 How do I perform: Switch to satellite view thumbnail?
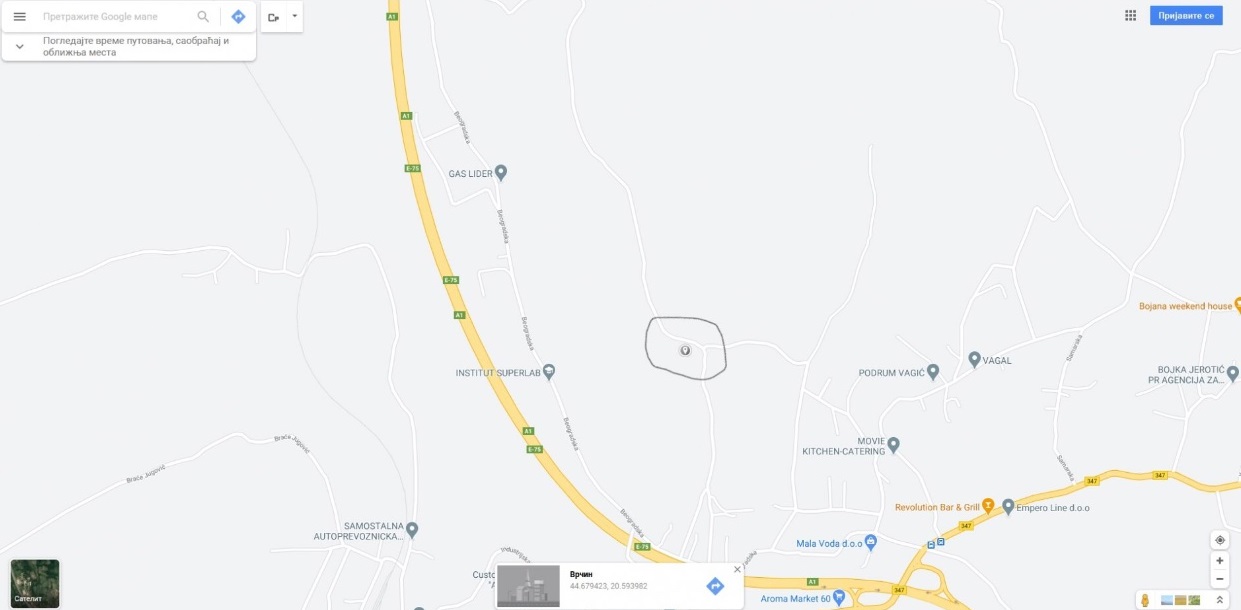[35, 583]
